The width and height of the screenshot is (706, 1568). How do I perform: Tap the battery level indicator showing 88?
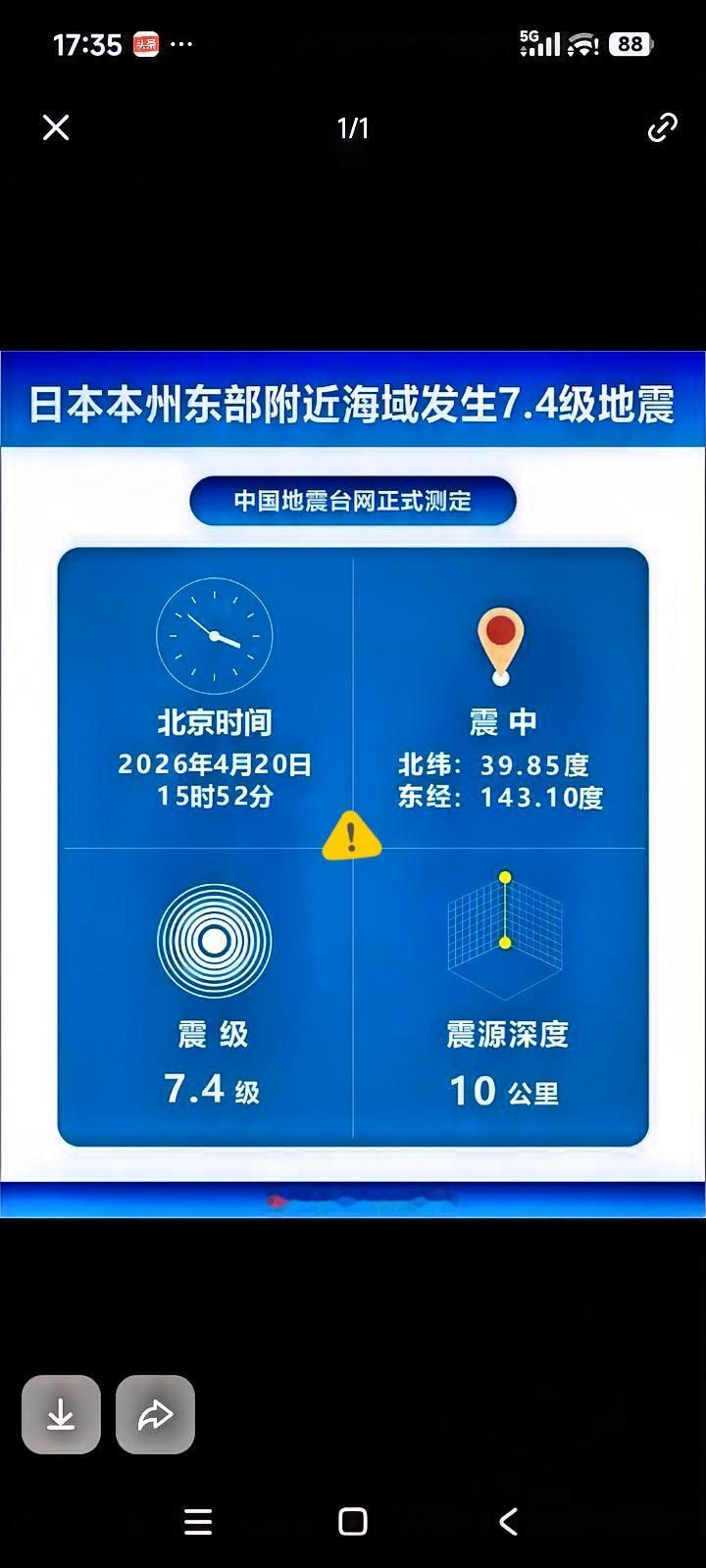[630, 43]
